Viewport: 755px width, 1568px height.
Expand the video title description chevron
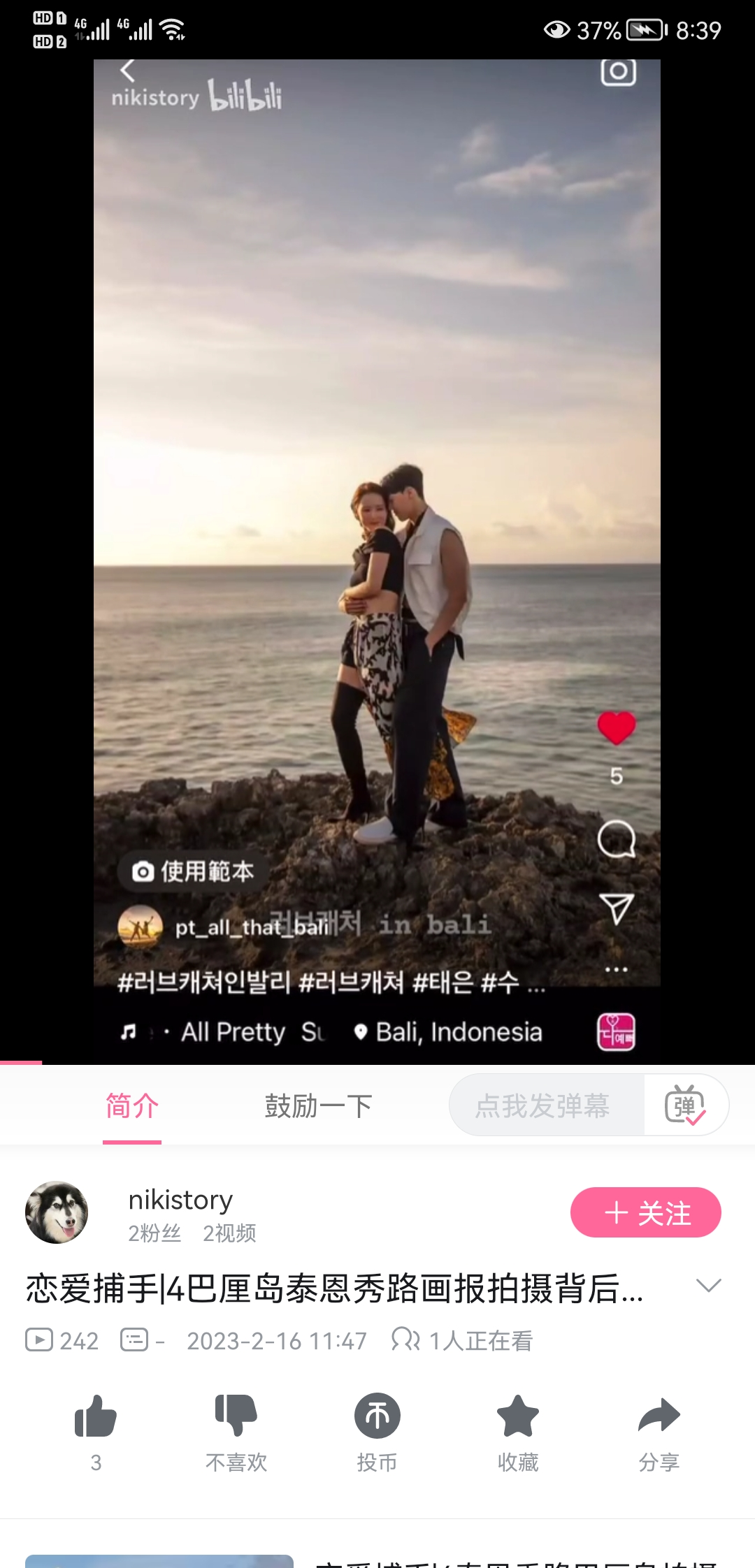(708, 1286)
